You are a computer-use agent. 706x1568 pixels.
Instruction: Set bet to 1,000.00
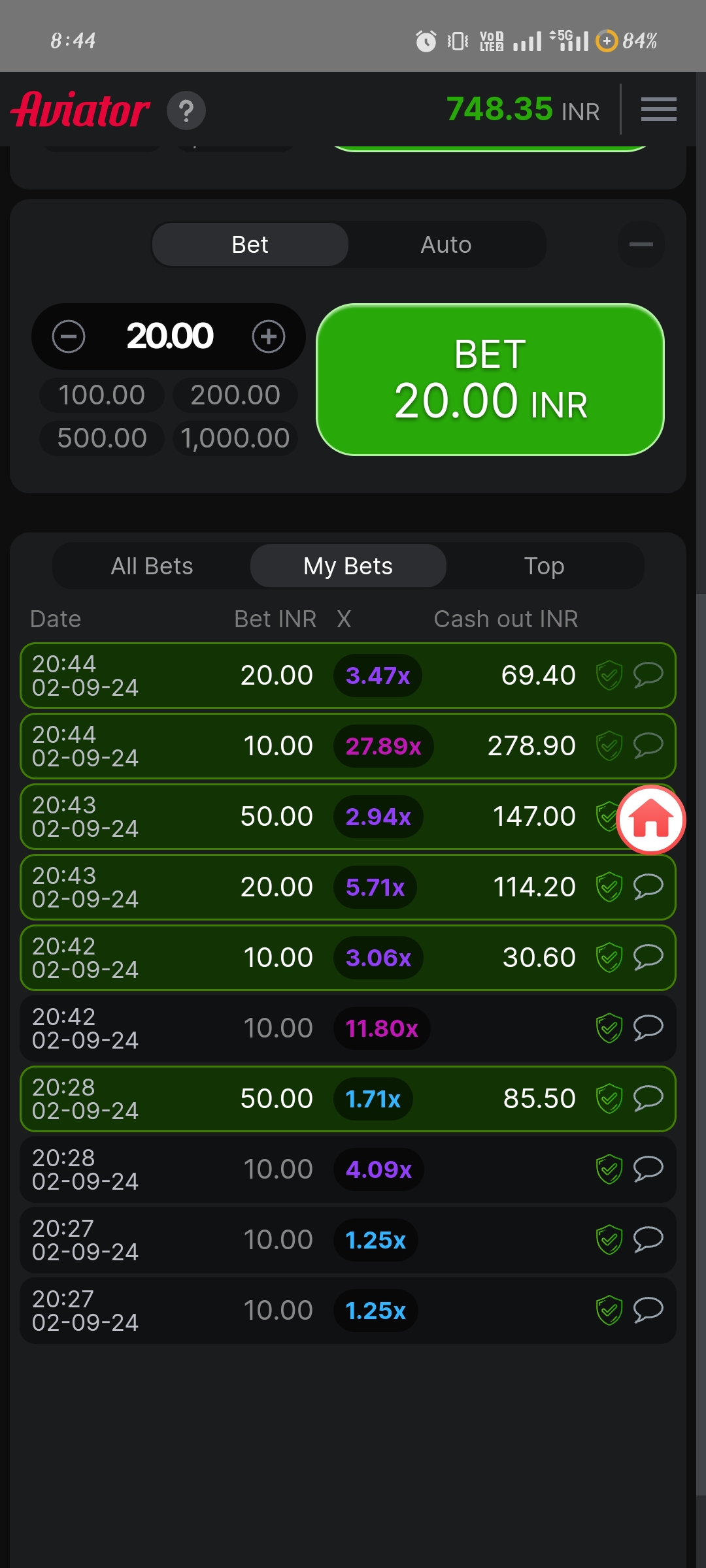[x=235, y=438]
